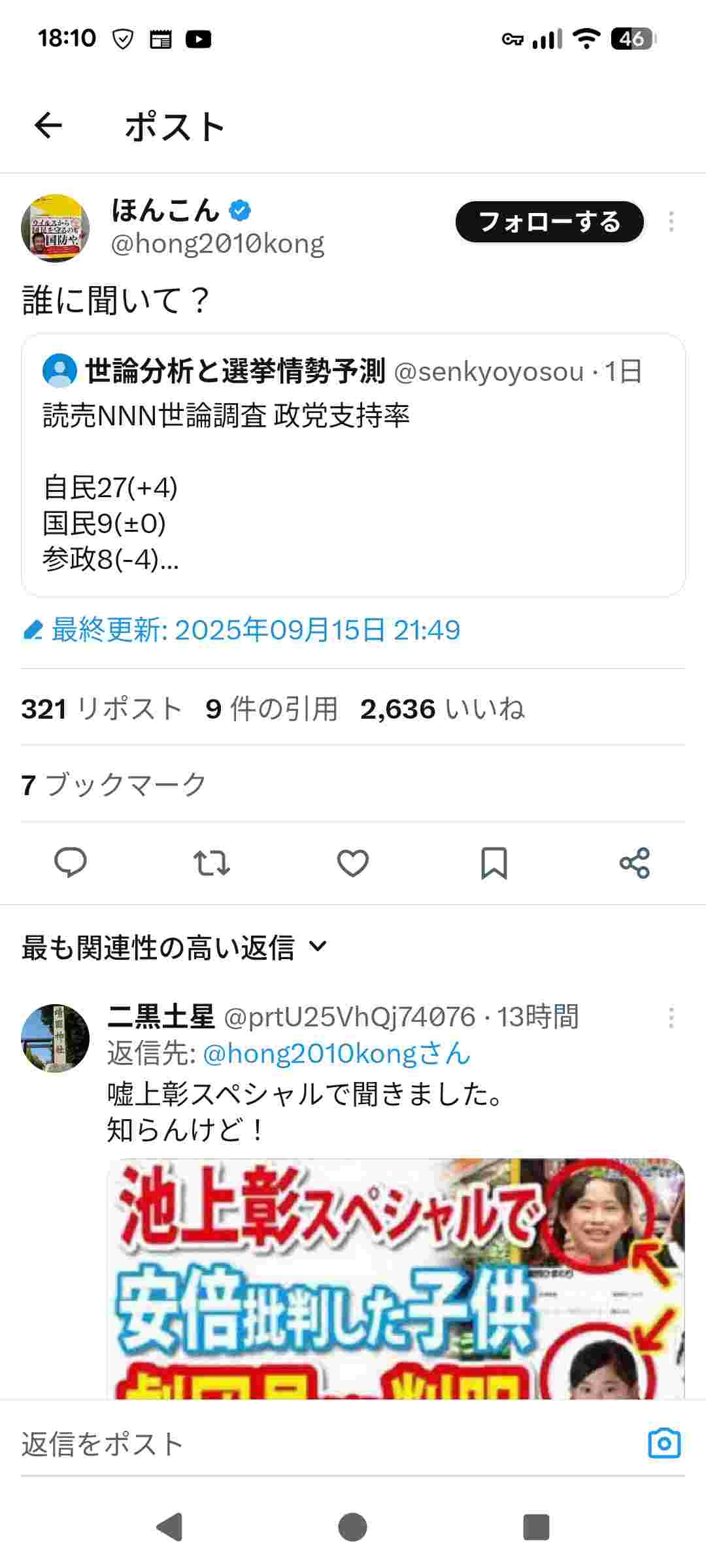Open overflow menu on ほんこん's post
The image size is (706, 1568).
671,222
